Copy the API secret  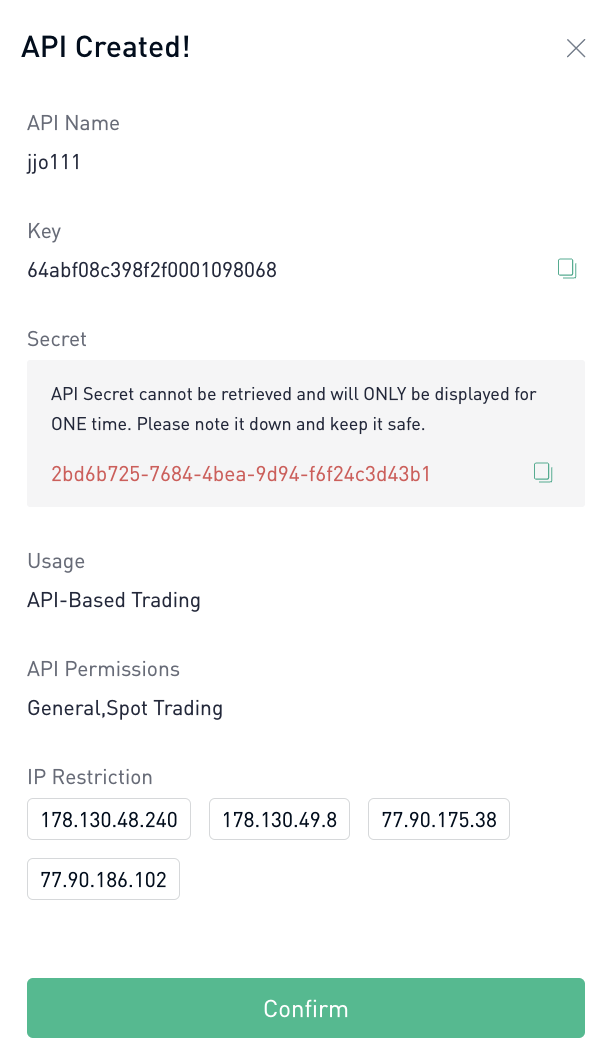[x=543, y=473]
